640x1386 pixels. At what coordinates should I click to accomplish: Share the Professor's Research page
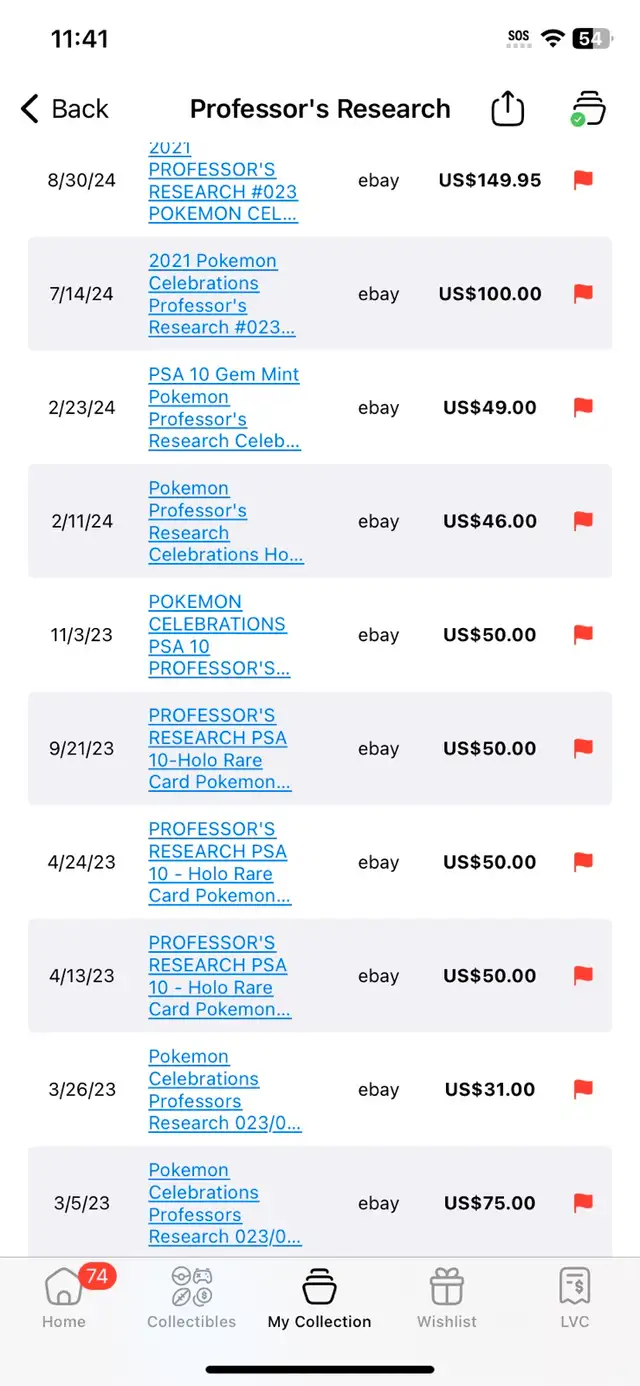[x=508, y=108]
